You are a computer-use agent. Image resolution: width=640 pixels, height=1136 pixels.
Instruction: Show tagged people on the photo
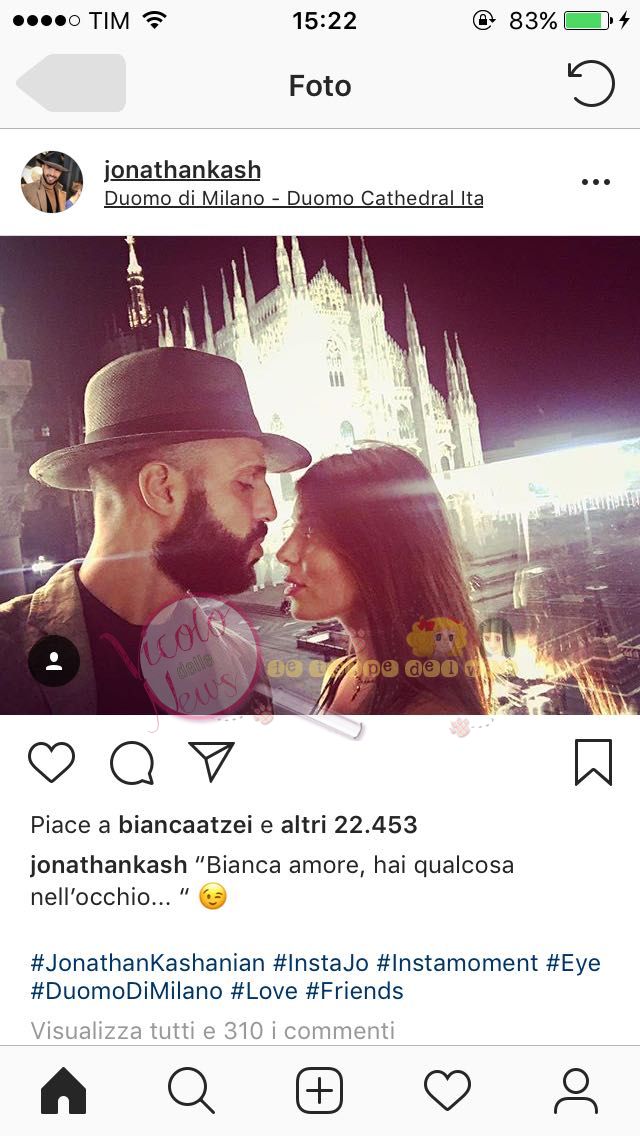54,660
